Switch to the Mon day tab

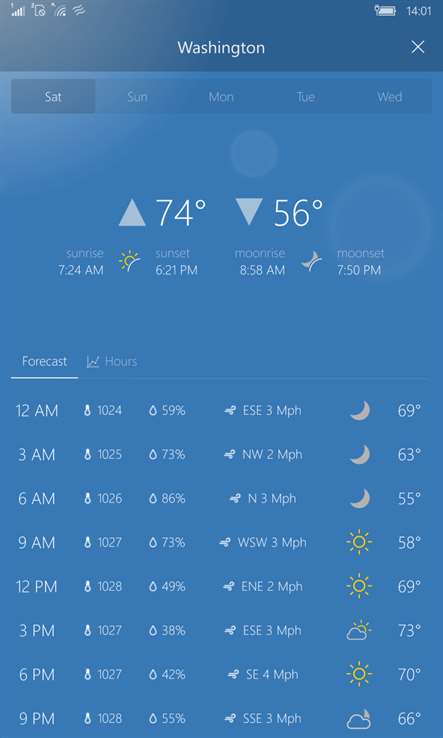click(x=221, y=96)
